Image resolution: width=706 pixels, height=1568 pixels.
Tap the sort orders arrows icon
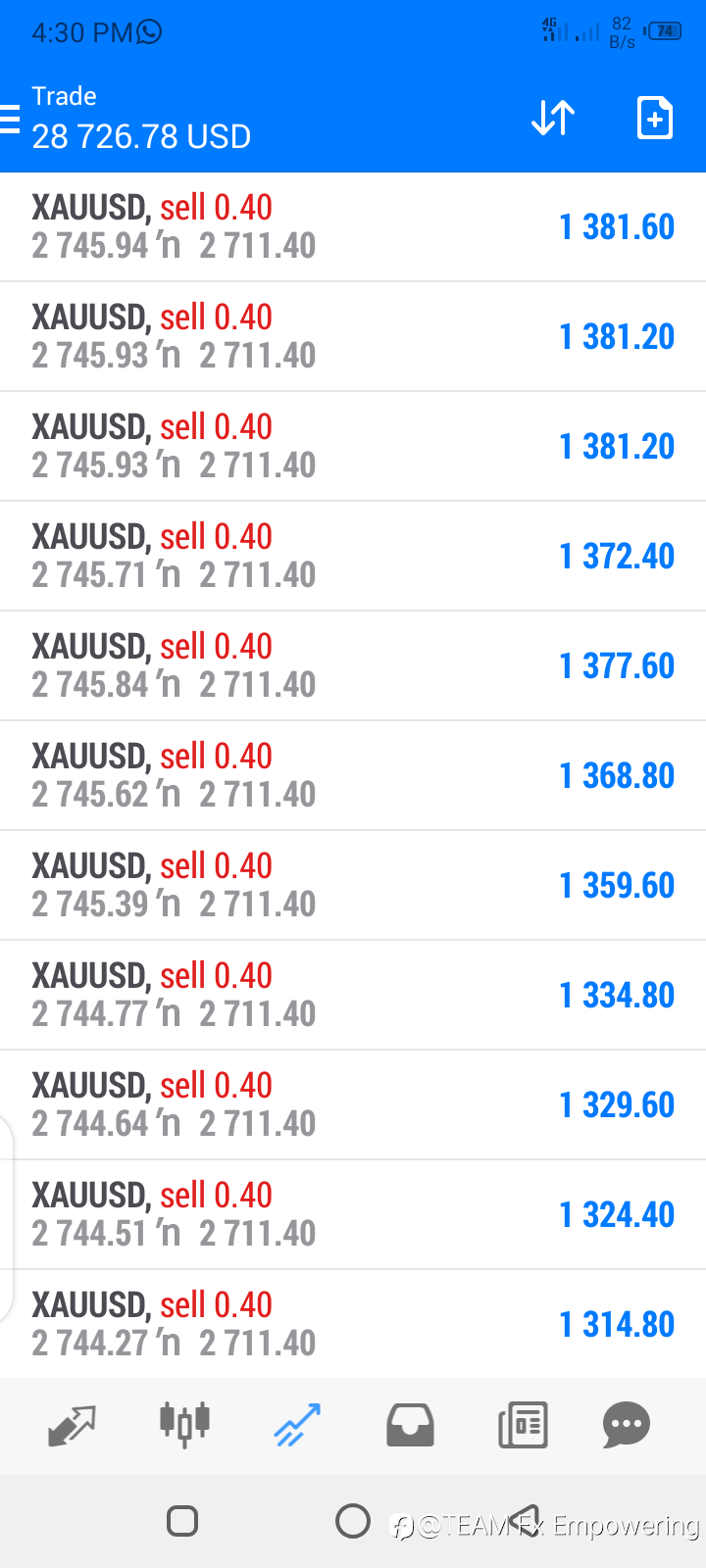pos(553,119)
